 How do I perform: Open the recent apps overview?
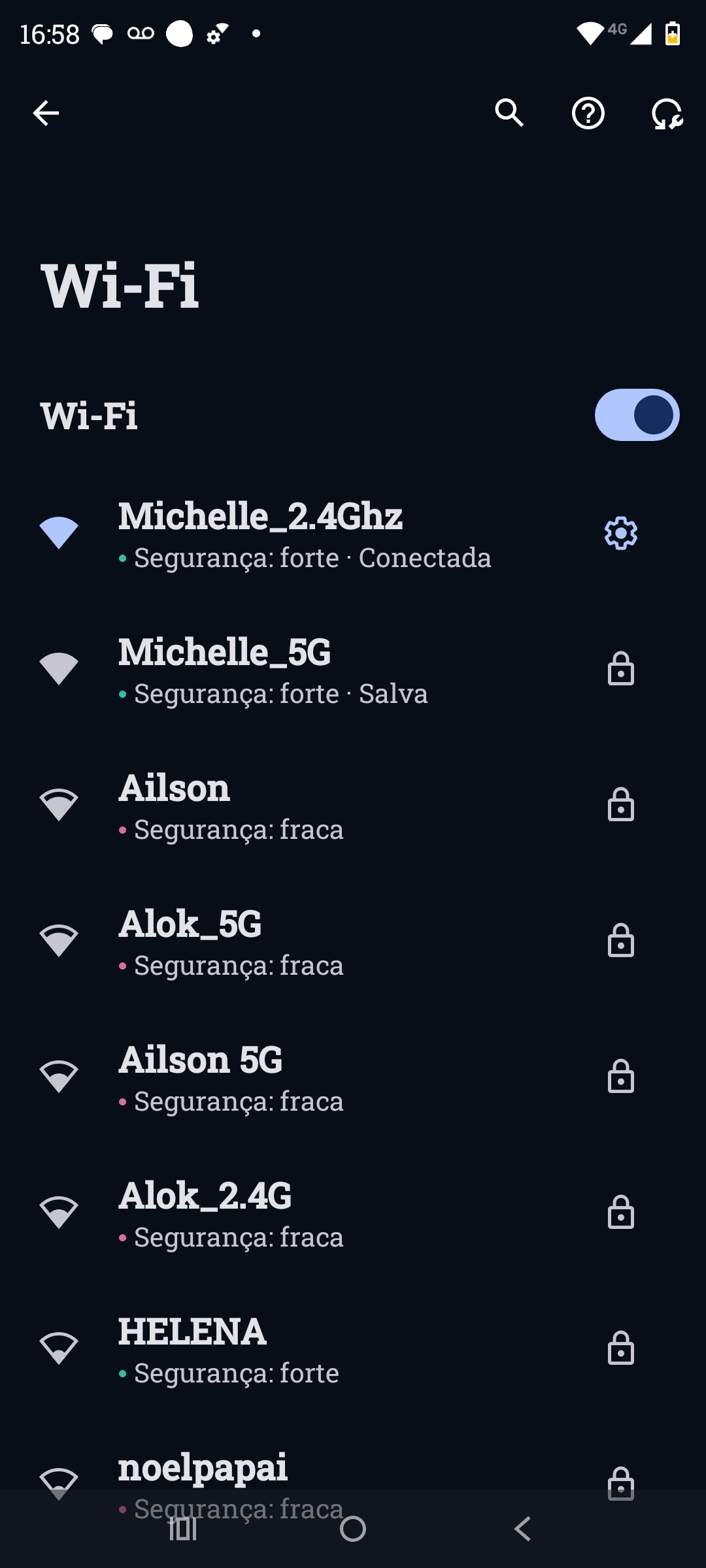pyautogui.click(x=183, y=1529)
